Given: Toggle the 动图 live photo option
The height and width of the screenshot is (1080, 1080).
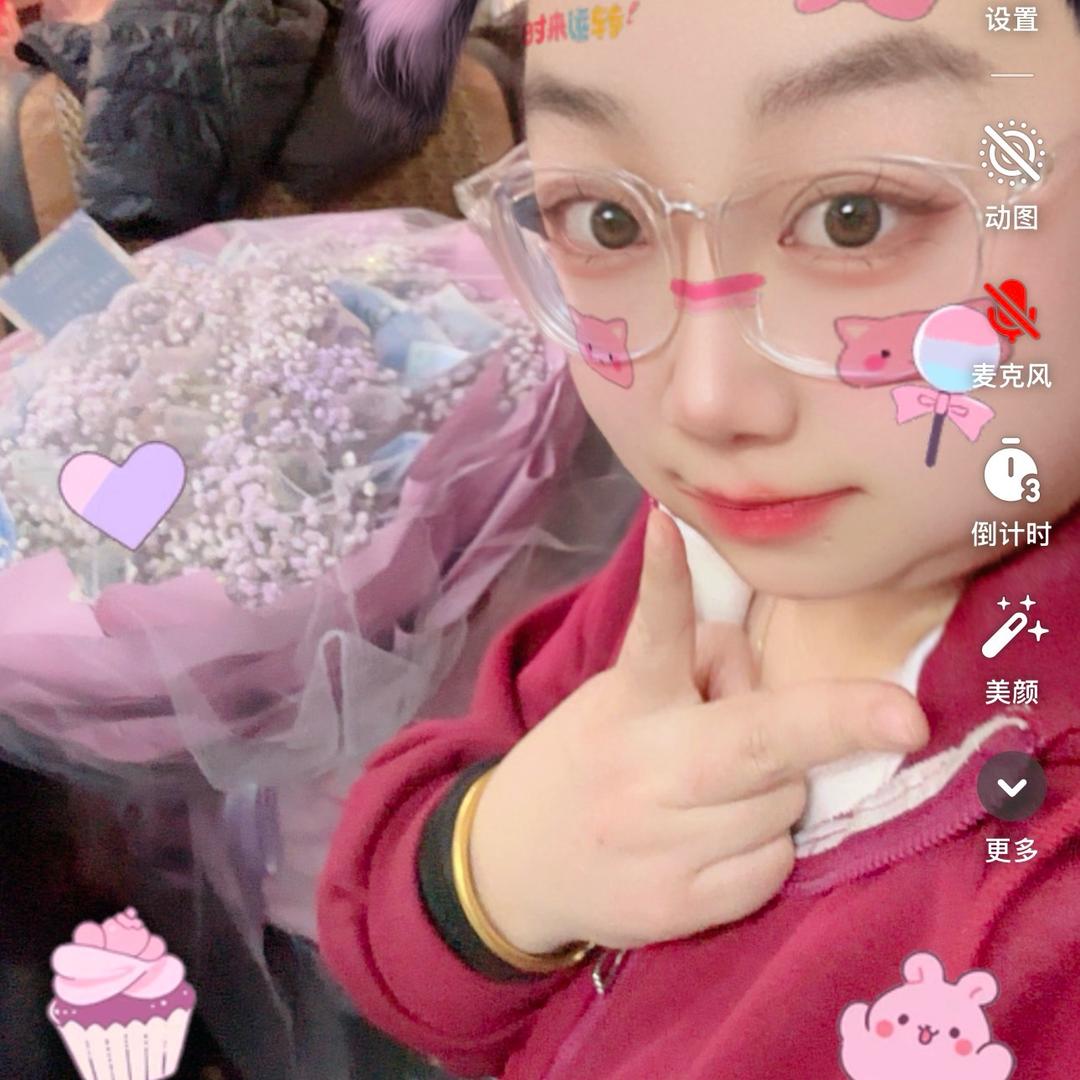Looking at the screenshot, I should (x=1011, y=155).
